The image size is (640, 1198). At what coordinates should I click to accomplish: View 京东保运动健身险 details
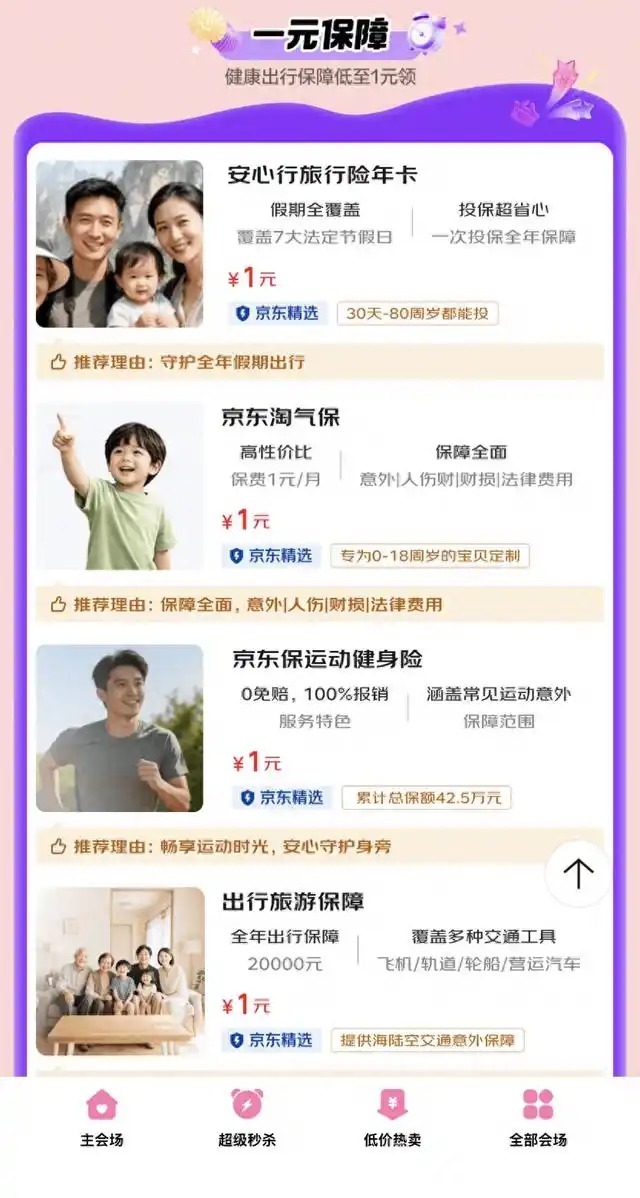pos(320,728)
